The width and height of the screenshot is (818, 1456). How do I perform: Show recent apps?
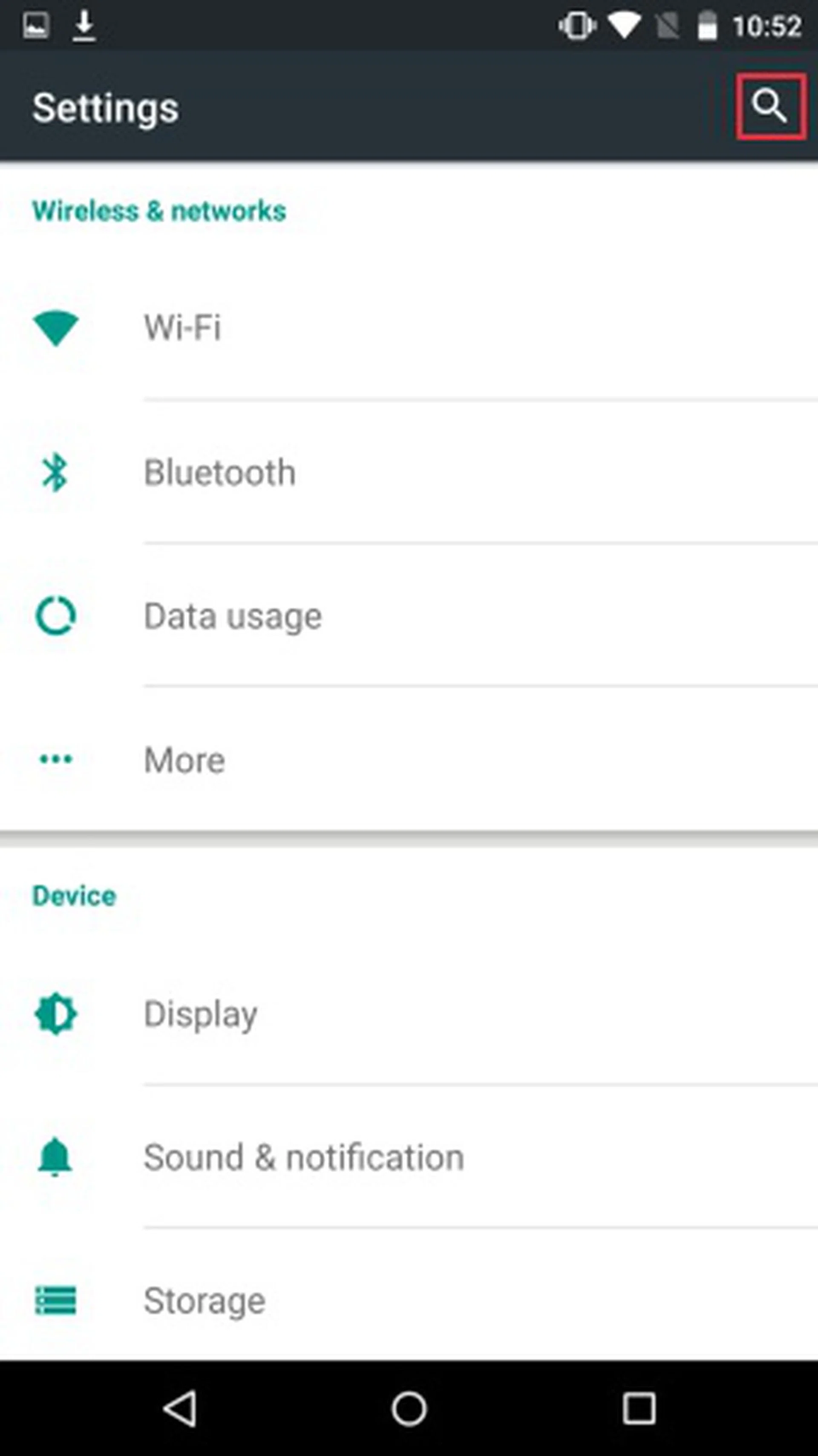tap(639, 1408)
